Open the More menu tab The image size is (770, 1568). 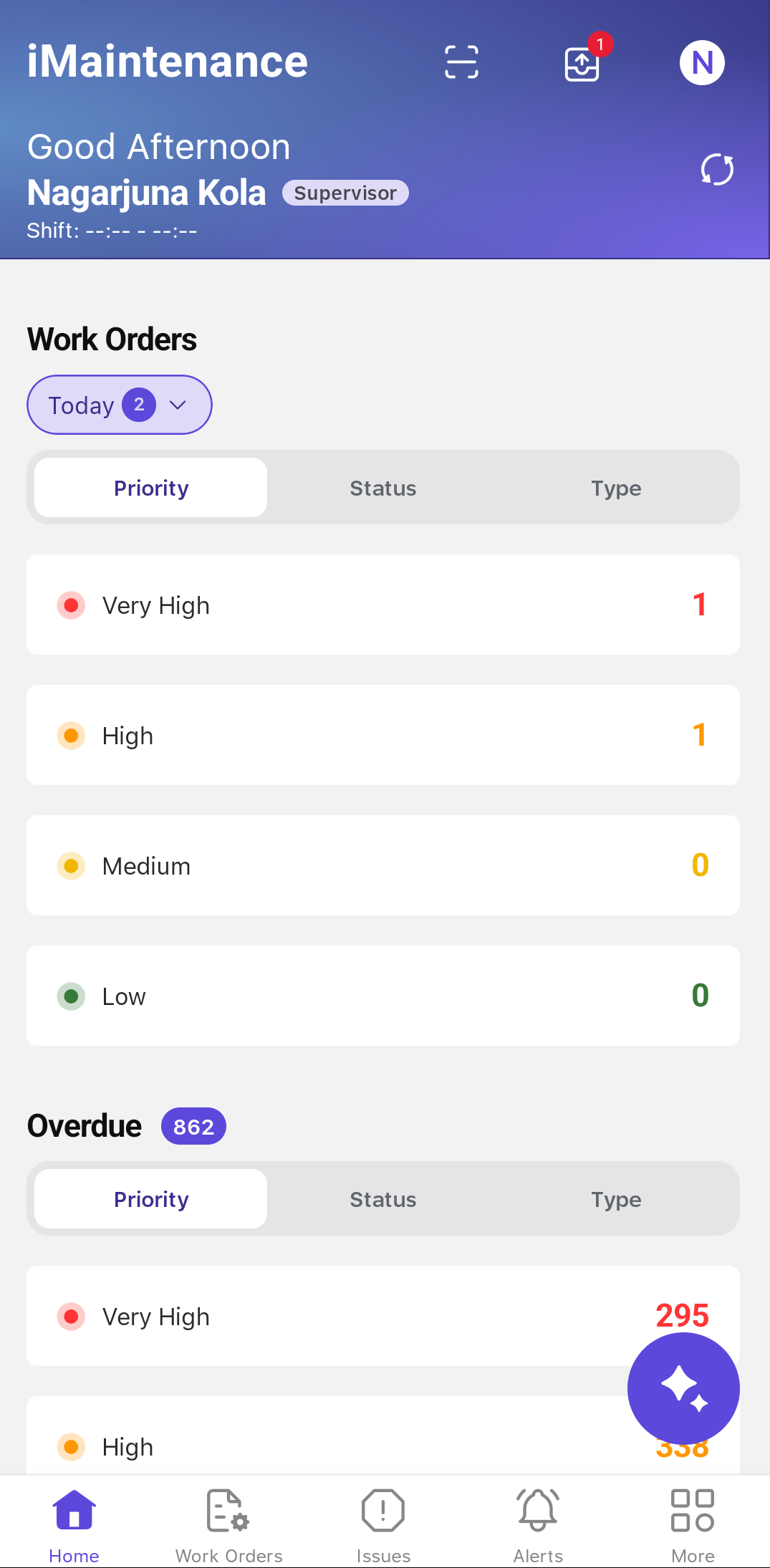693,1525
